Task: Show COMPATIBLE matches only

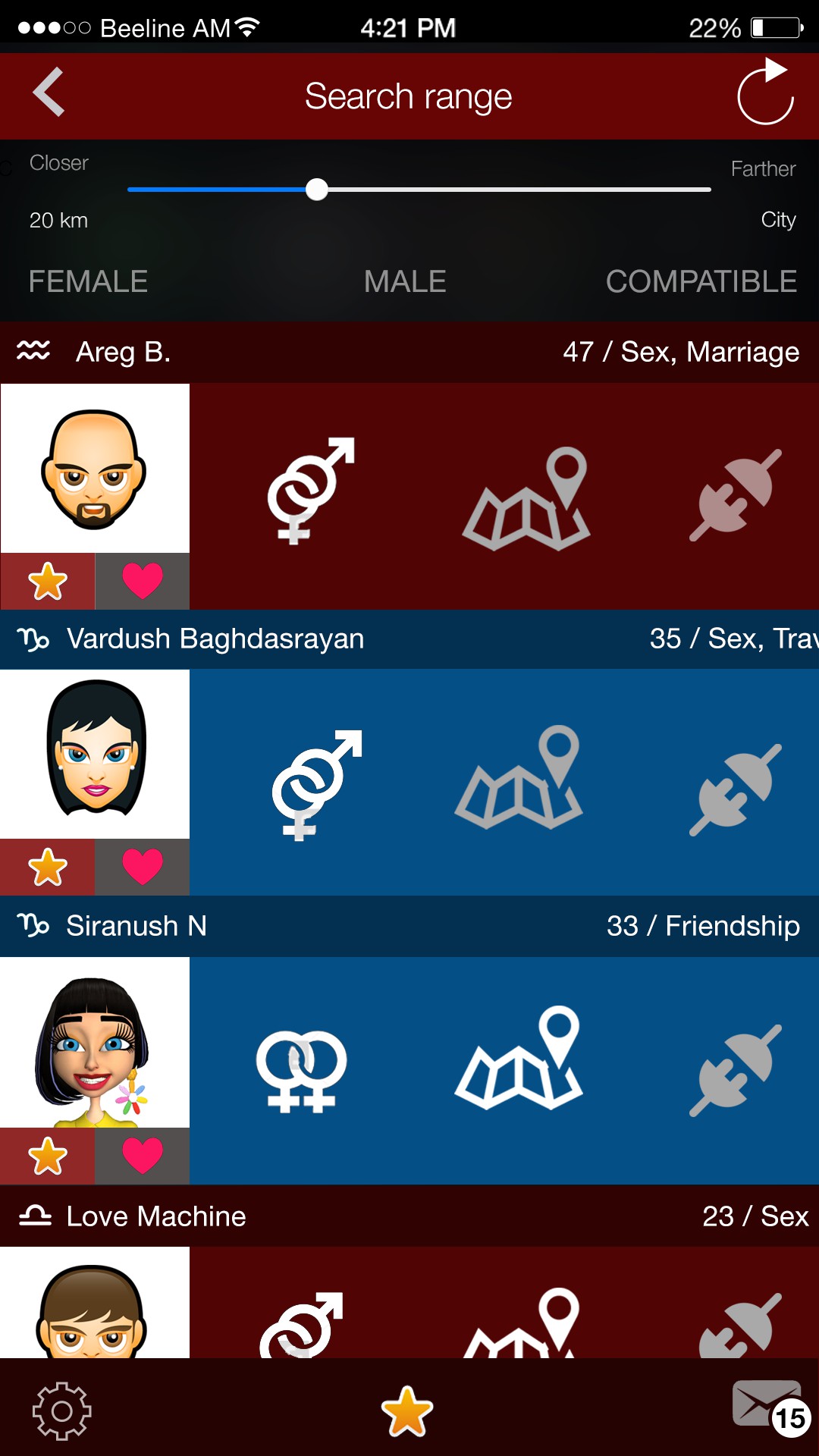Action: tap(701, 282)
